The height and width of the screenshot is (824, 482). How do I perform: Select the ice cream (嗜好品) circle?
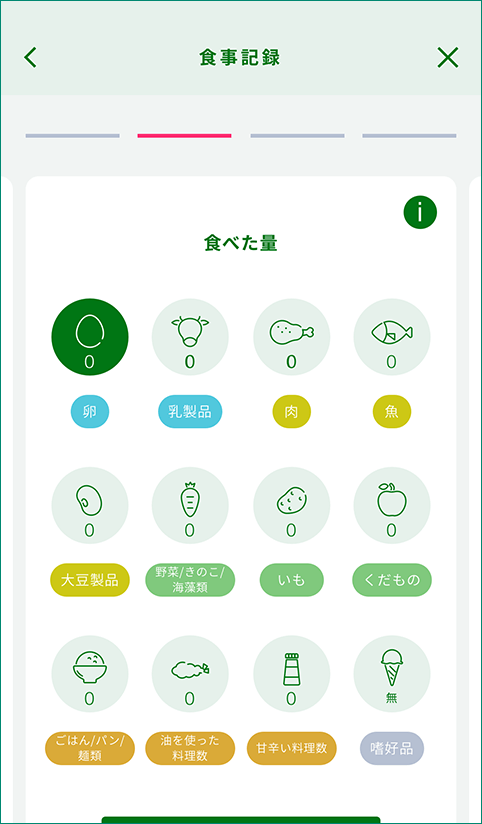tap(392, 674)
